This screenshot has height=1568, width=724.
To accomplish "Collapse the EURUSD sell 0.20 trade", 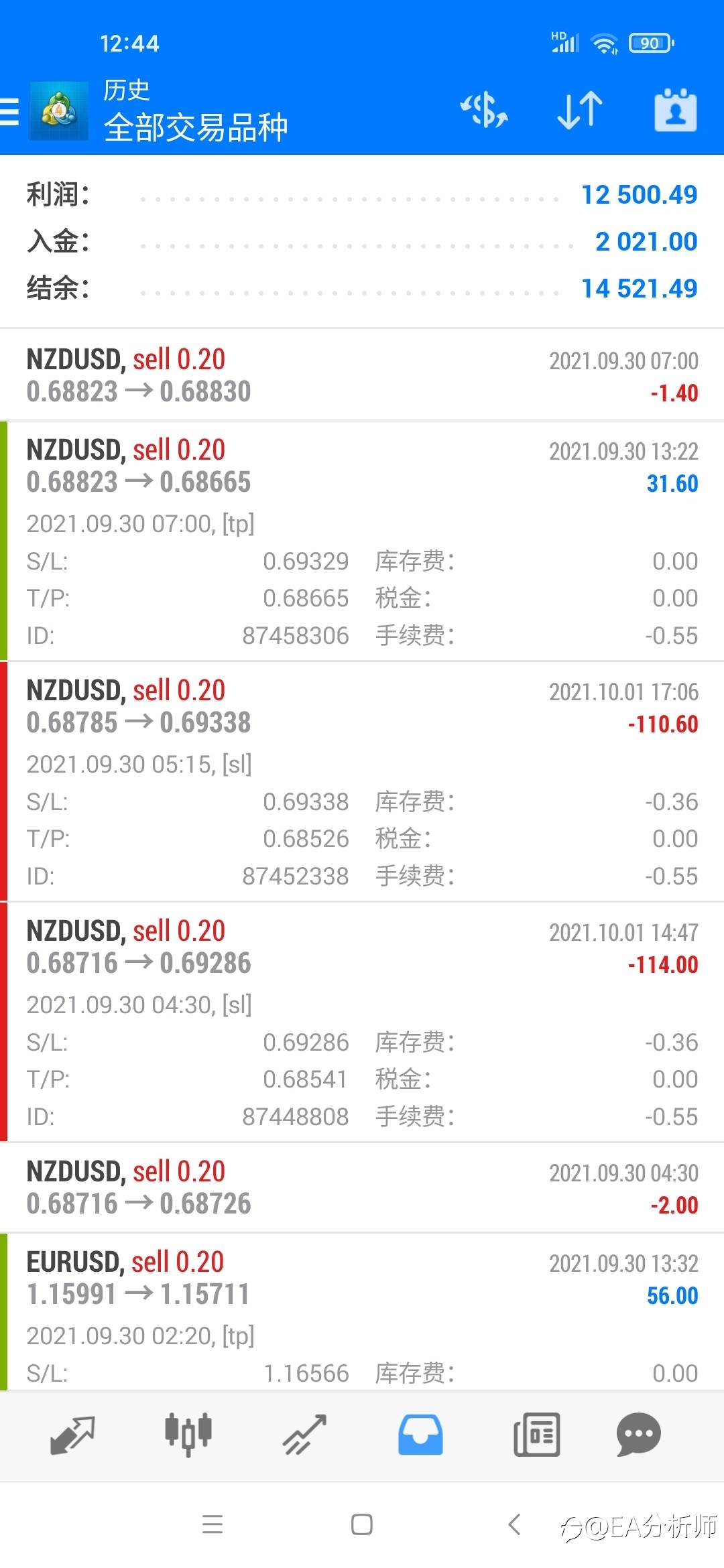I will pyautogui.click(x=362, y=1312).
